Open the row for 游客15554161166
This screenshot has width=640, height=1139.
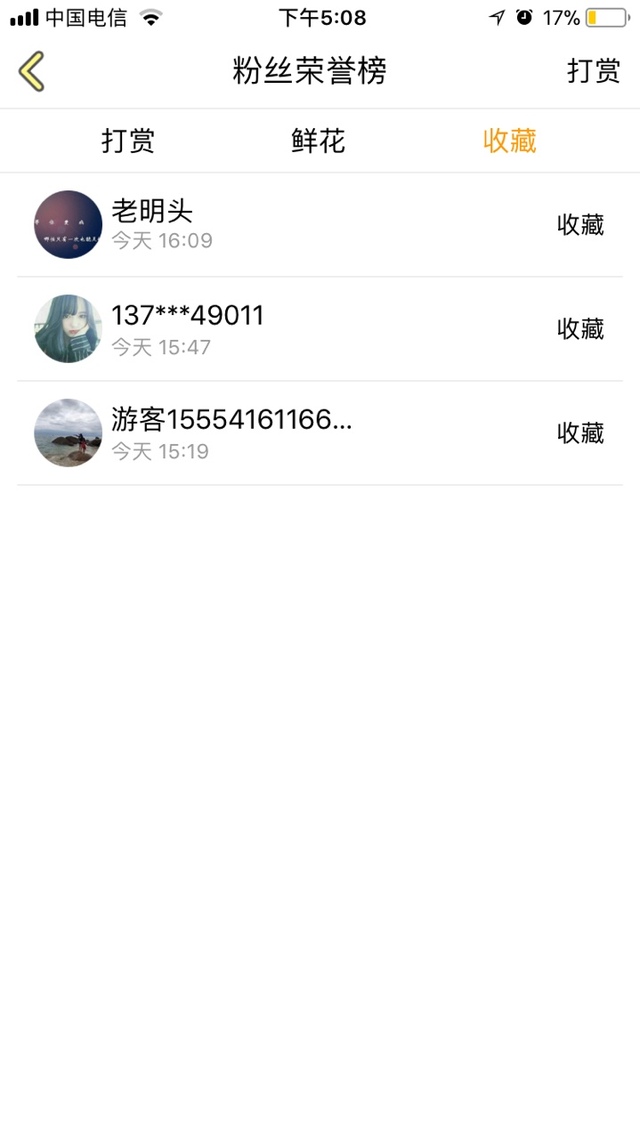320,433
